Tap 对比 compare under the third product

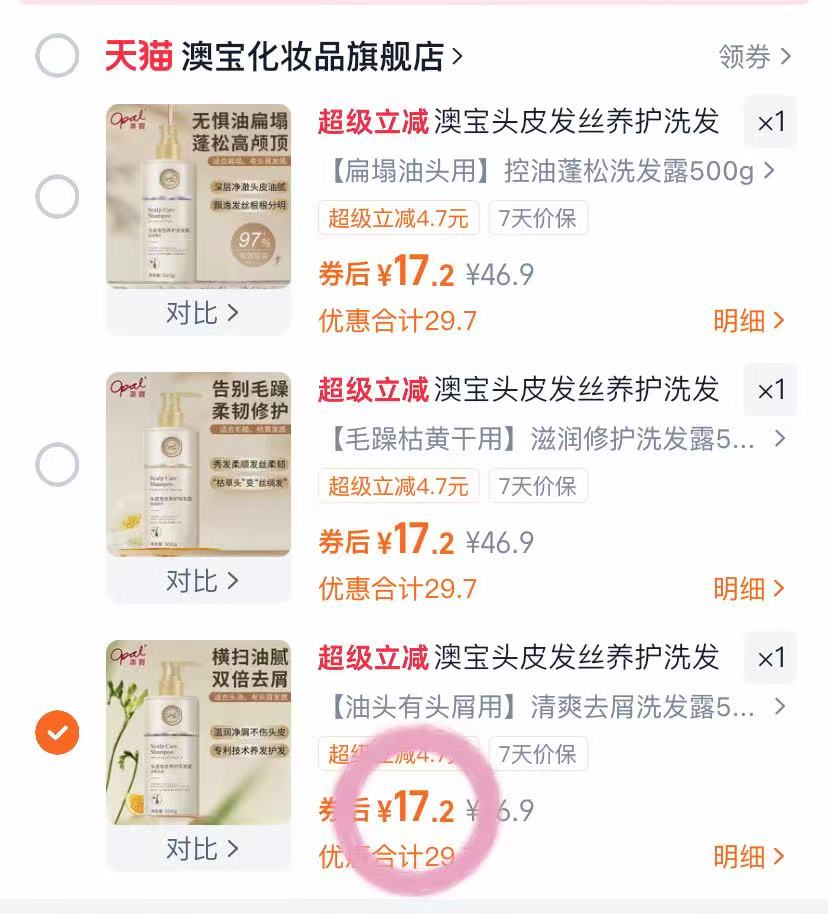[x=197, y=847]
